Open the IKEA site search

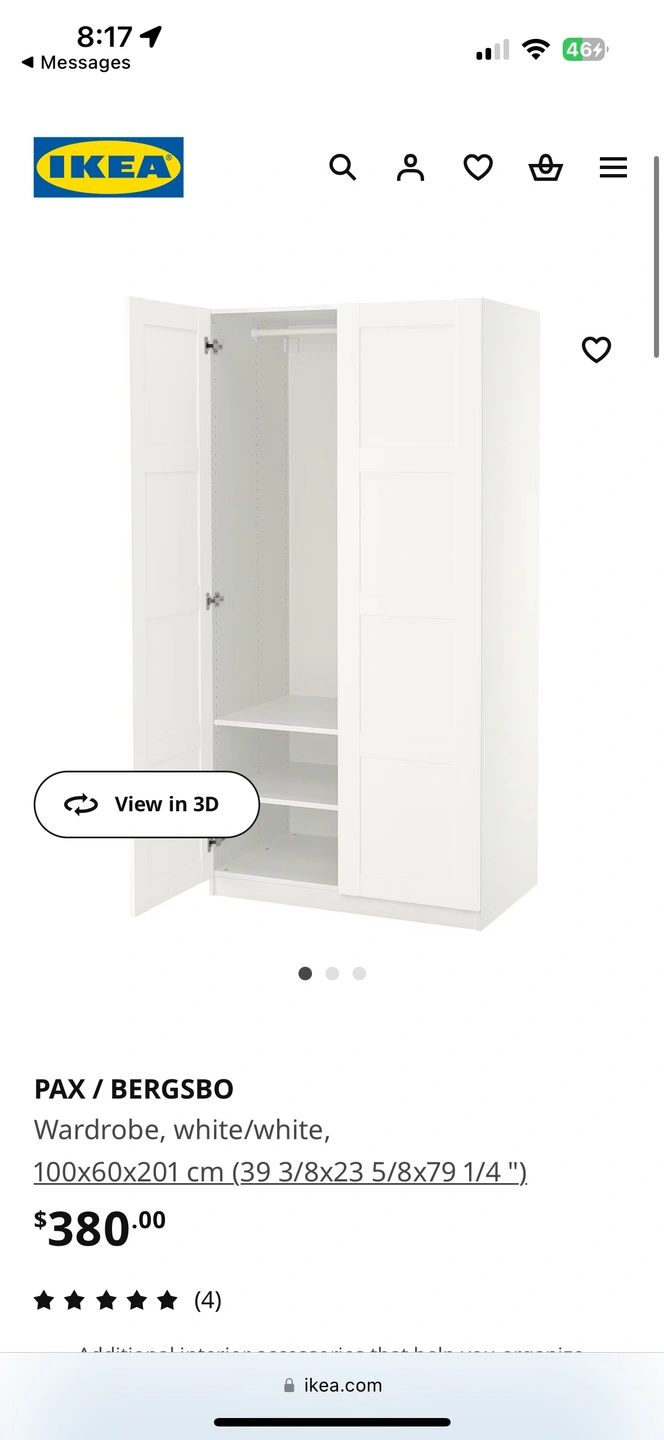pyautogui.click(x=342, y=167)
